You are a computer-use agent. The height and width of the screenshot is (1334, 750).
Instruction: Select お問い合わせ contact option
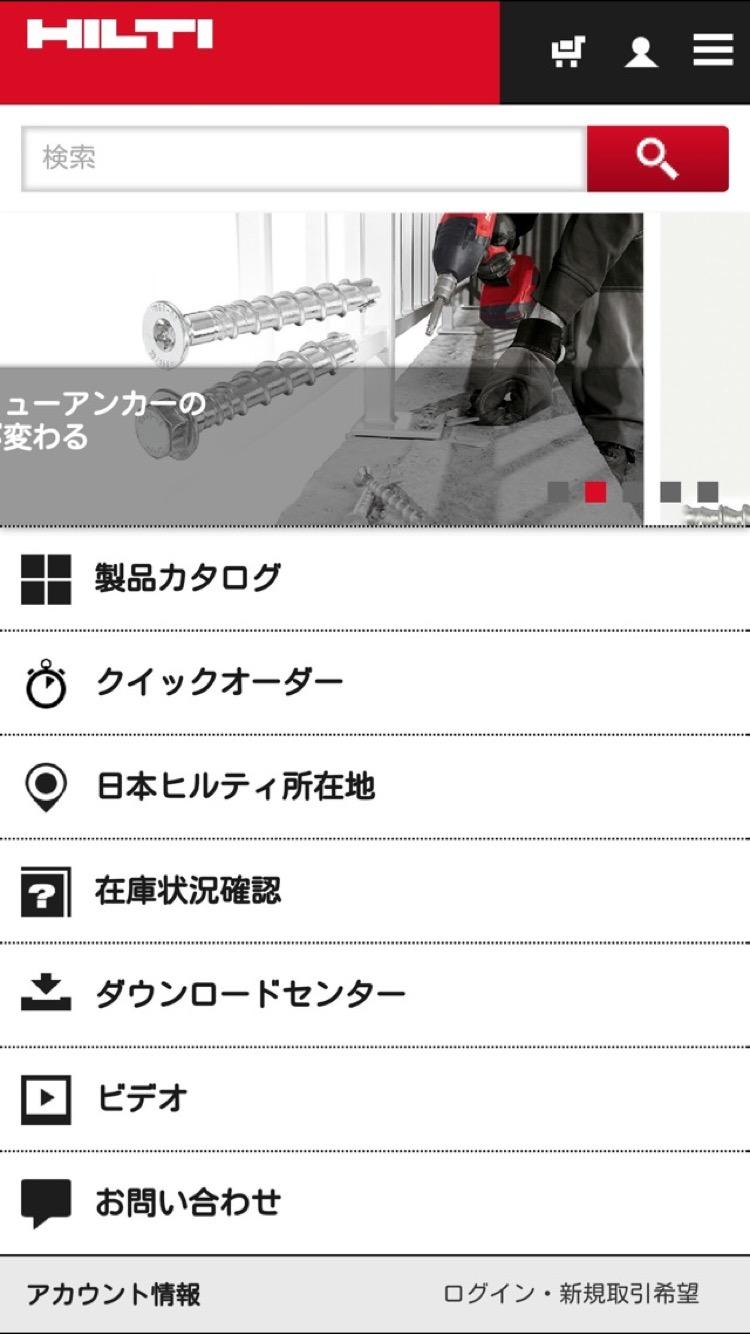pos(375,1203)
